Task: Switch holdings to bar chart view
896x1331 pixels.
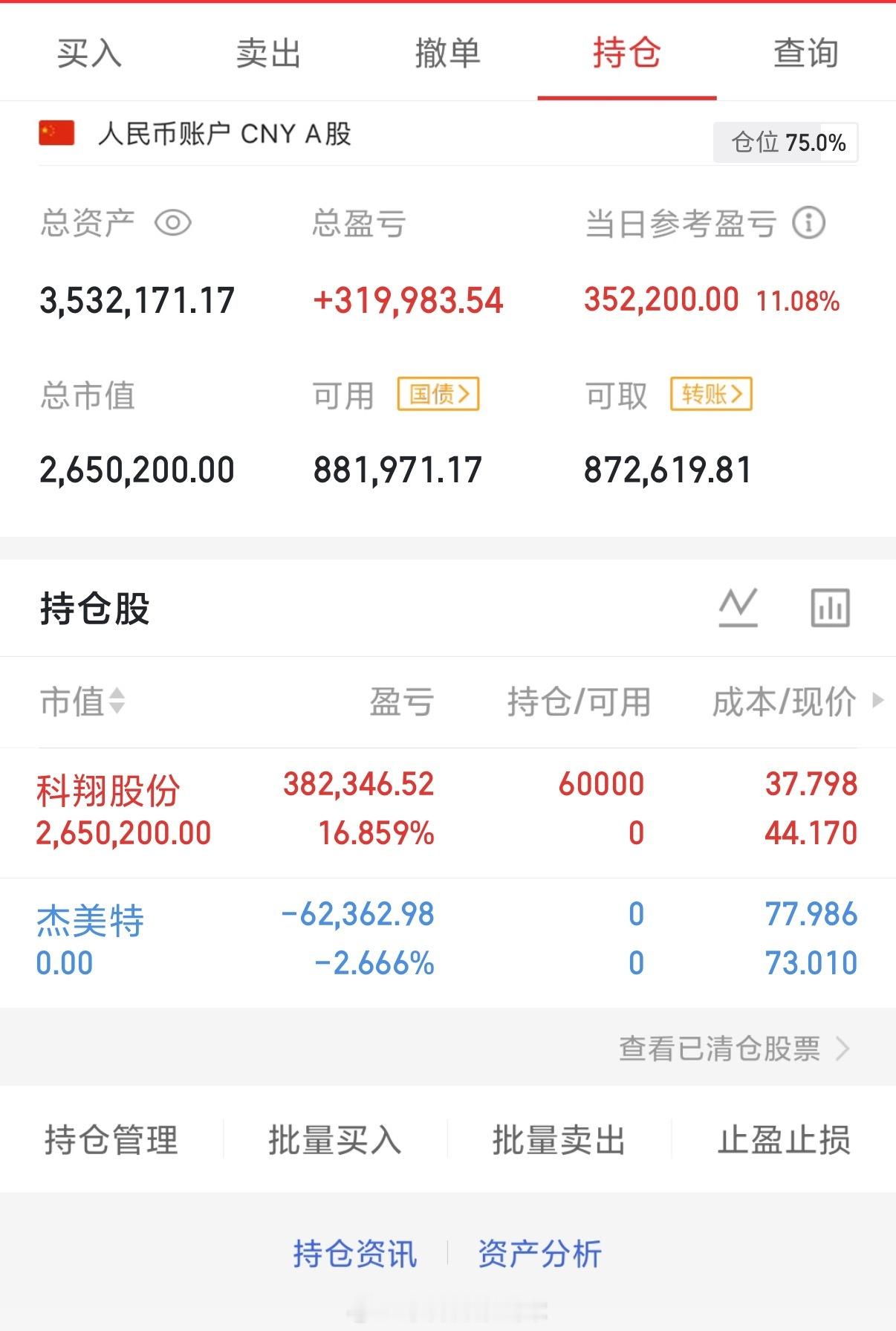Action: coord(830,606)
